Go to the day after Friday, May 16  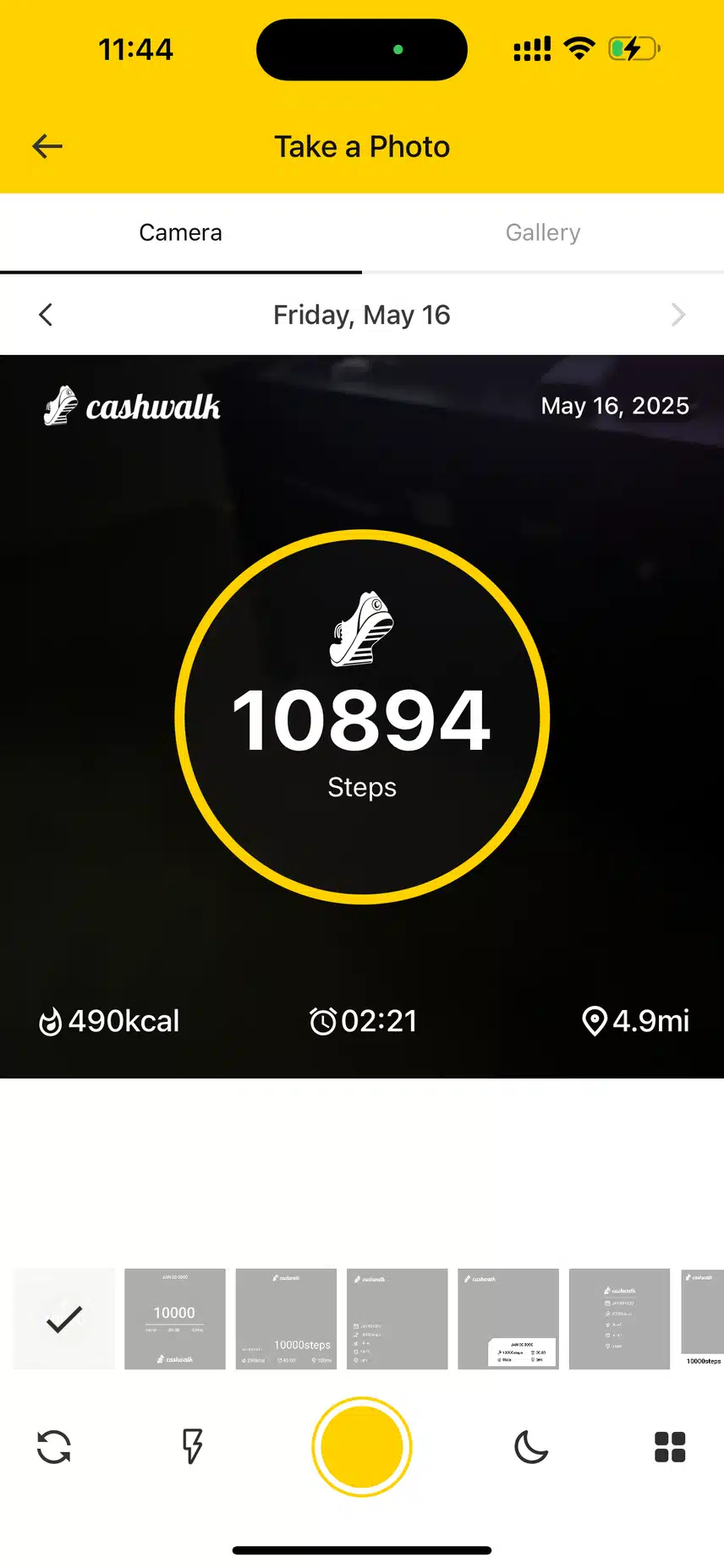[677, 314]
